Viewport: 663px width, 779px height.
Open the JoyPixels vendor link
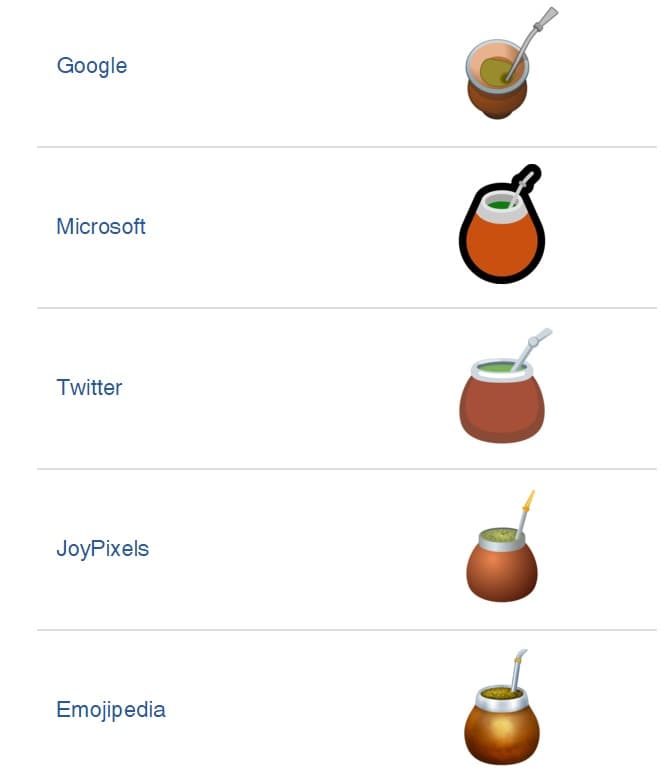tap(102, 549)
